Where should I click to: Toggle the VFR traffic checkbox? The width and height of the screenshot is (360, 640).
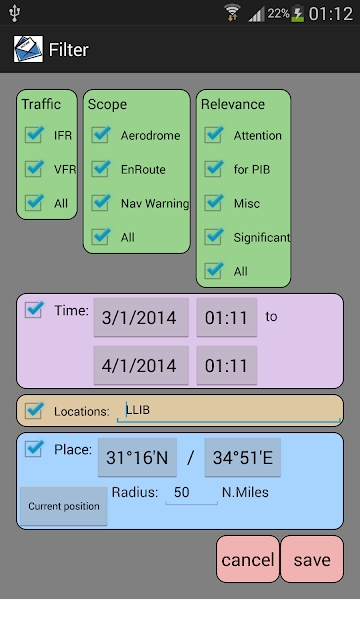click(x=34, y=169)
